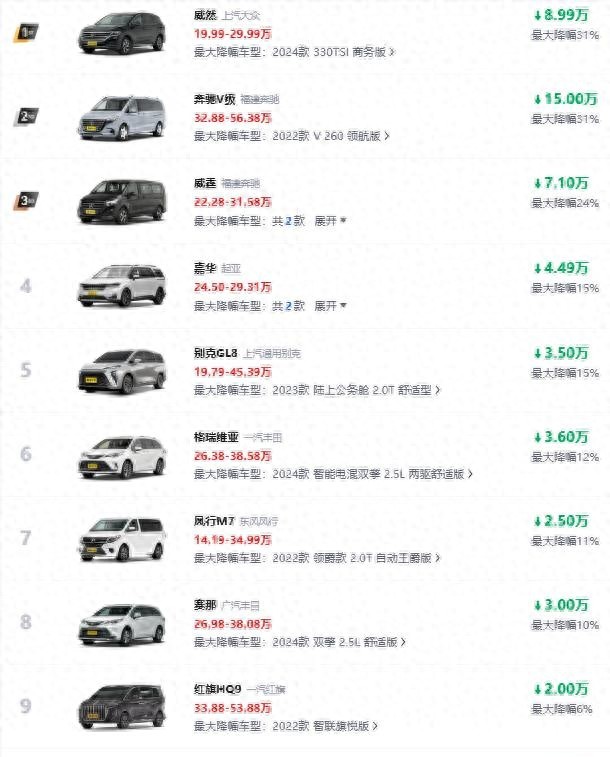610x757 pixels.
Task: Open the 别克GL8 car listing
Action: click(x=217, y=353)
